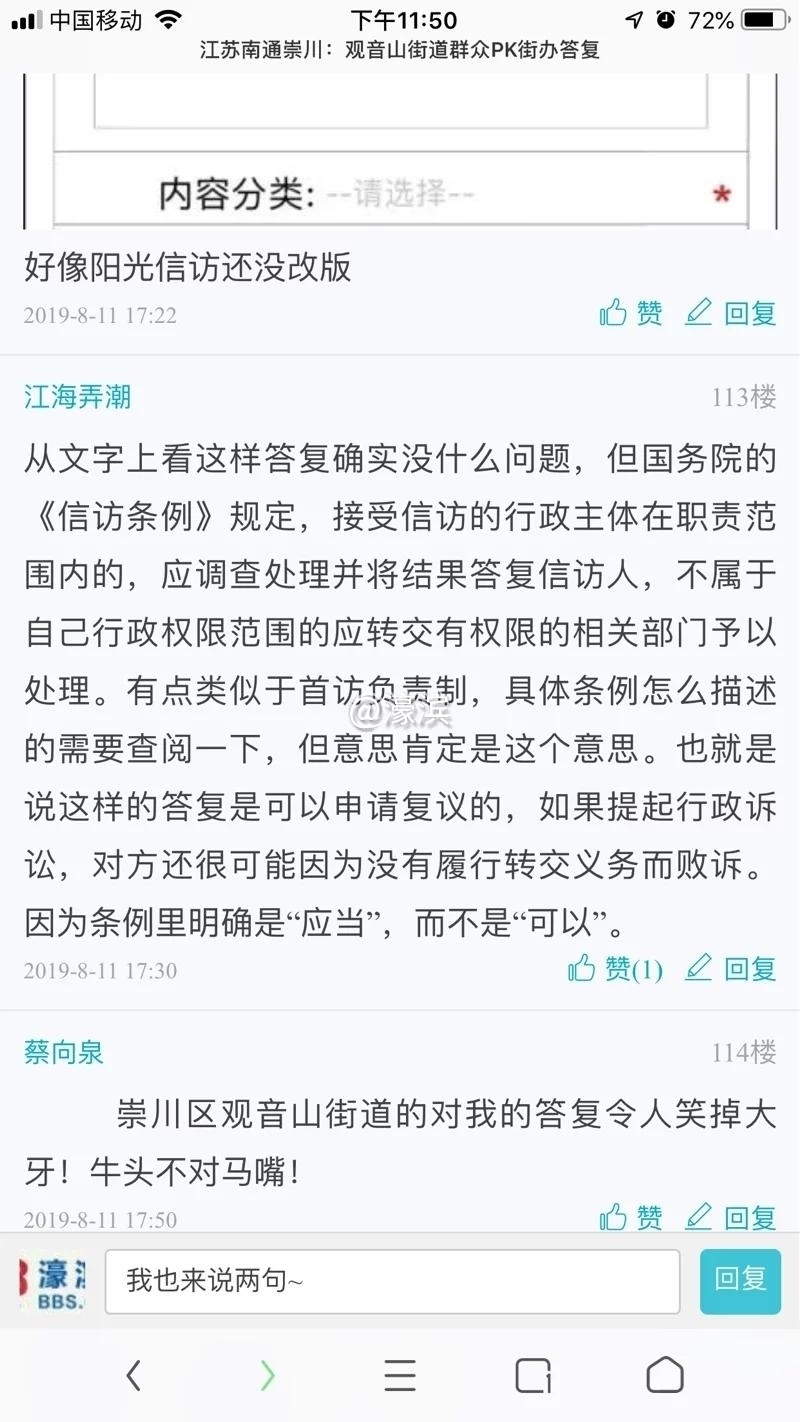Reply to 蔡向泉's post on floor 114
800x1422 pixels.
[731, 1217]
